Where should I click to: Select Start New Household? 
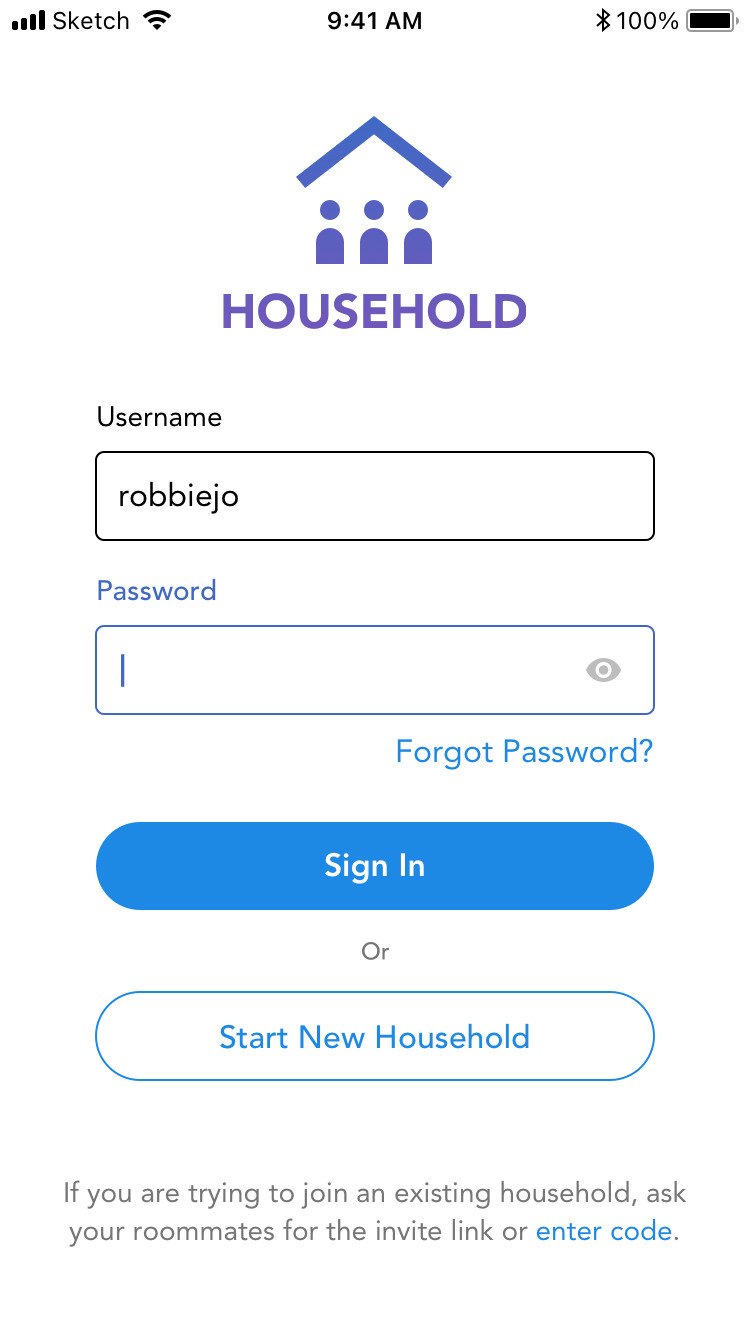(375, 1036)
